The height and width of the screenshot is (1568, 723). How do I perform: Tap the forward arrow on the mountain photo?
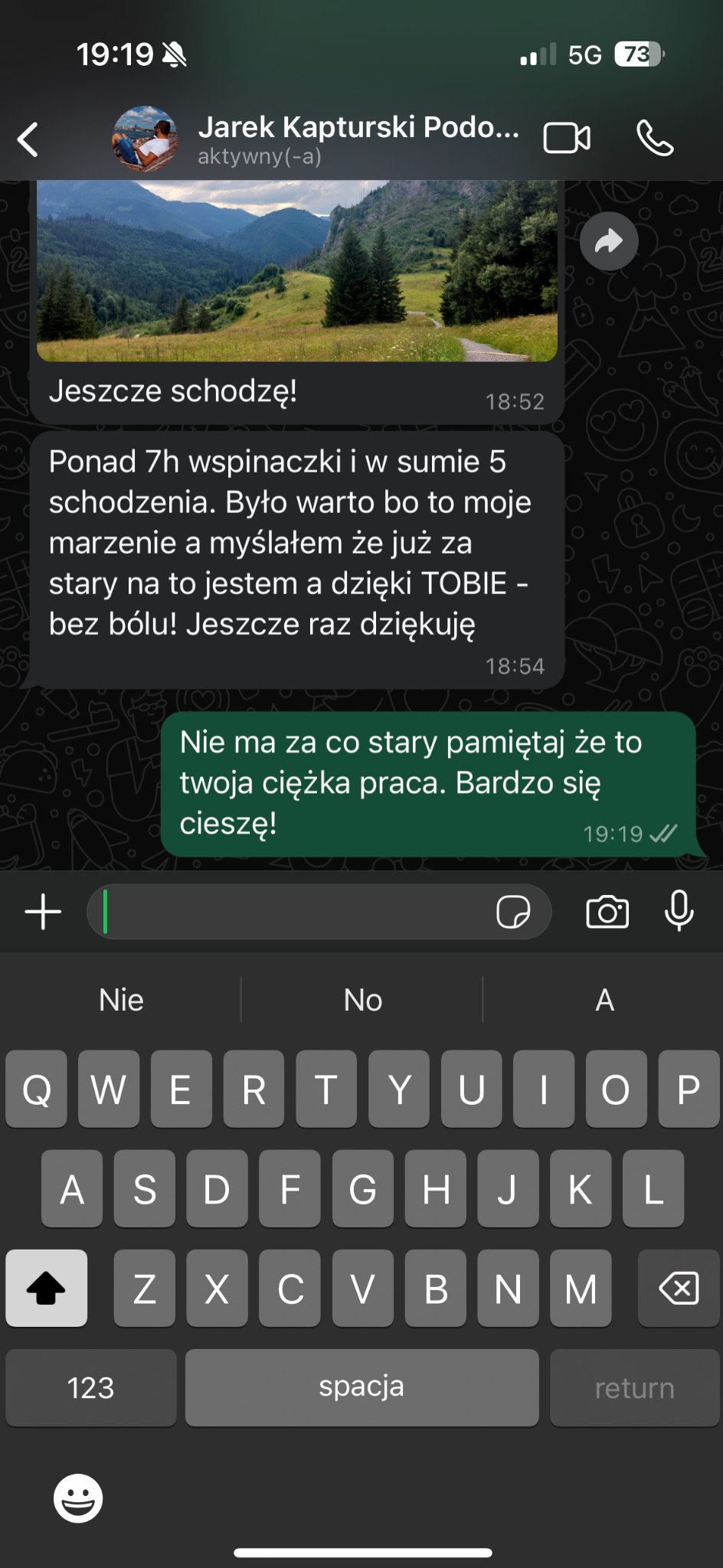click(609, 241)
